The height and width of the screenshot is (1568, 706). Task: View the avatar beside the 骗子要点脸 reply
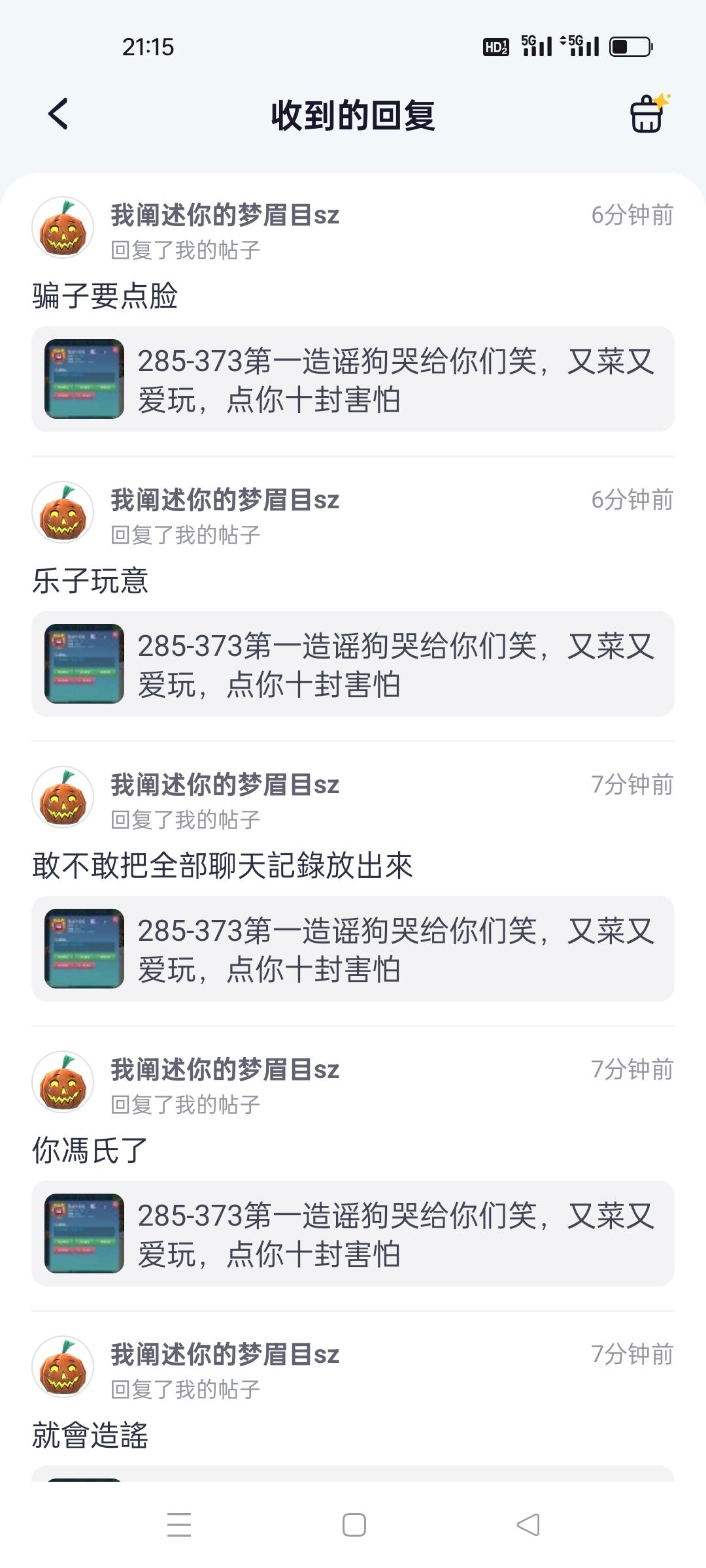[63, 228]
